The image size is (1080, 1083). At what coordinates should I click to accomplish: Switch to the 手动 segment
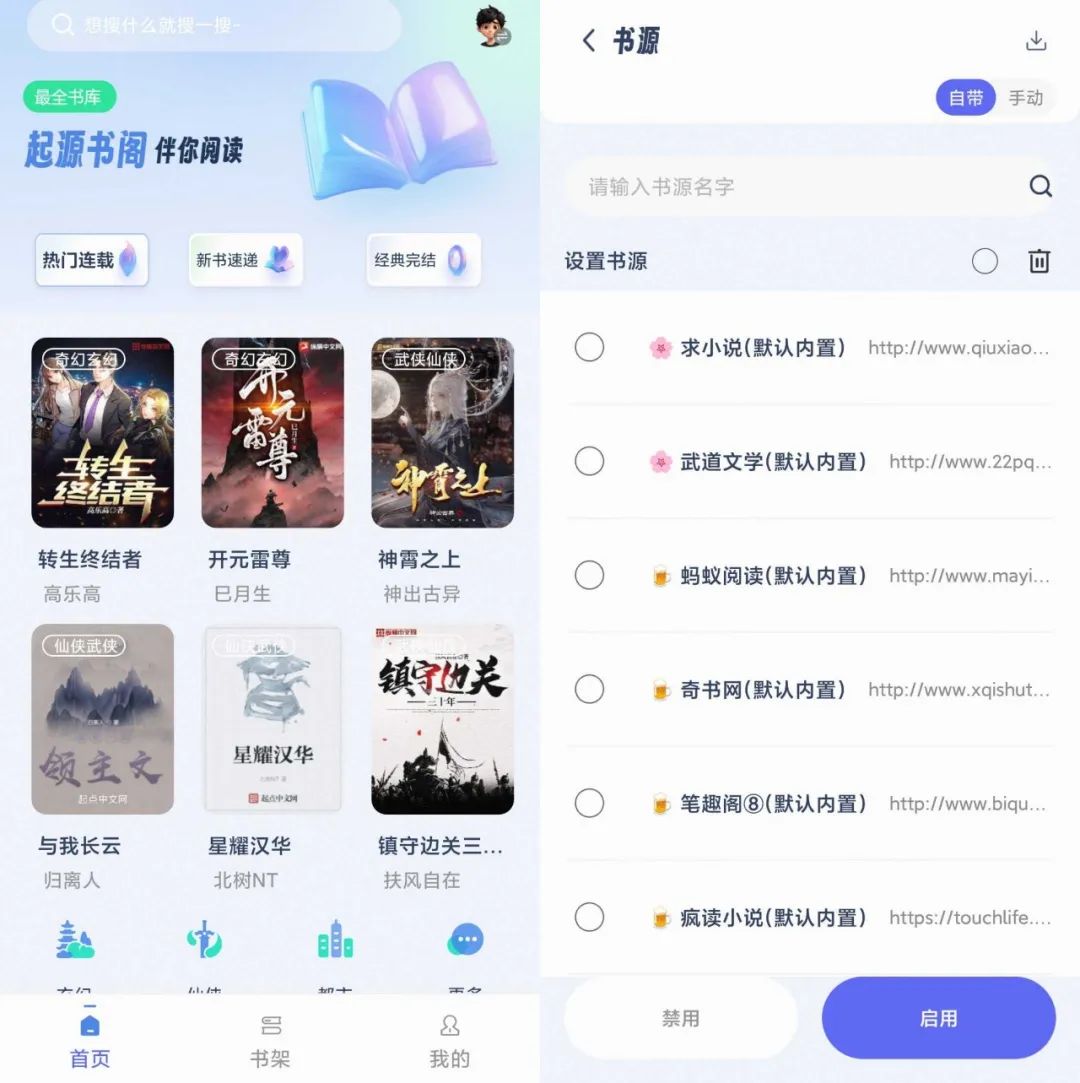[1025, 98]
